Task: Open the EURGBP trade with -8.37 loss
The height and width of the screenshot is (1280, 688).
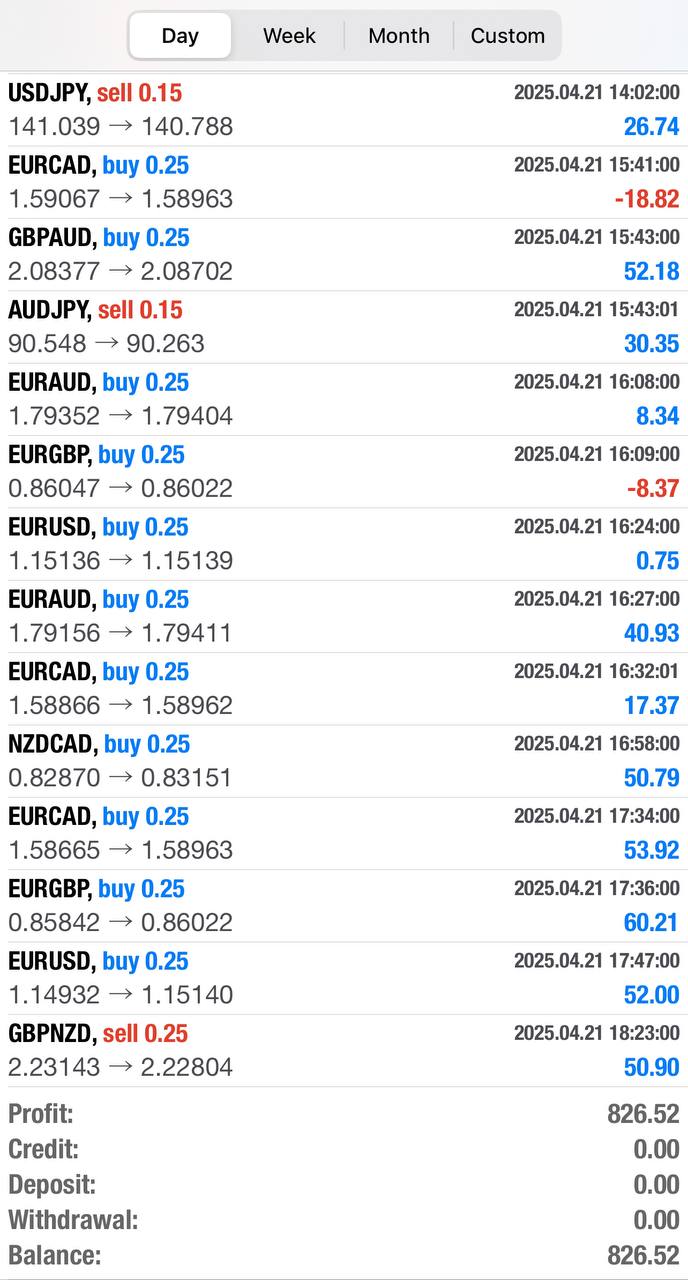Action: [344, 472]
